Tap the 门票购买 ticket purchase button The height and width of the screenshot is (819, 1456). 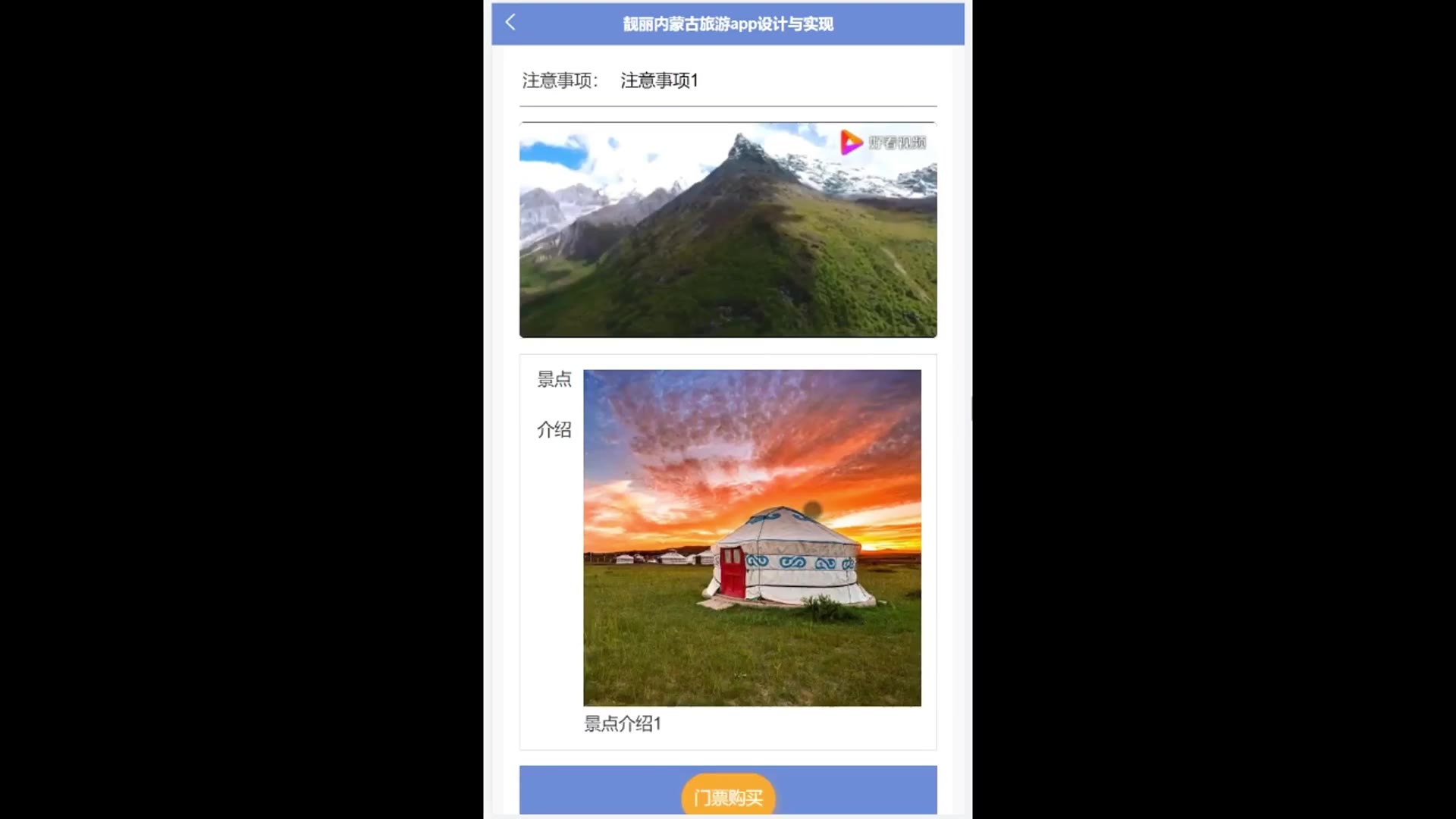(x=728, y=797)
